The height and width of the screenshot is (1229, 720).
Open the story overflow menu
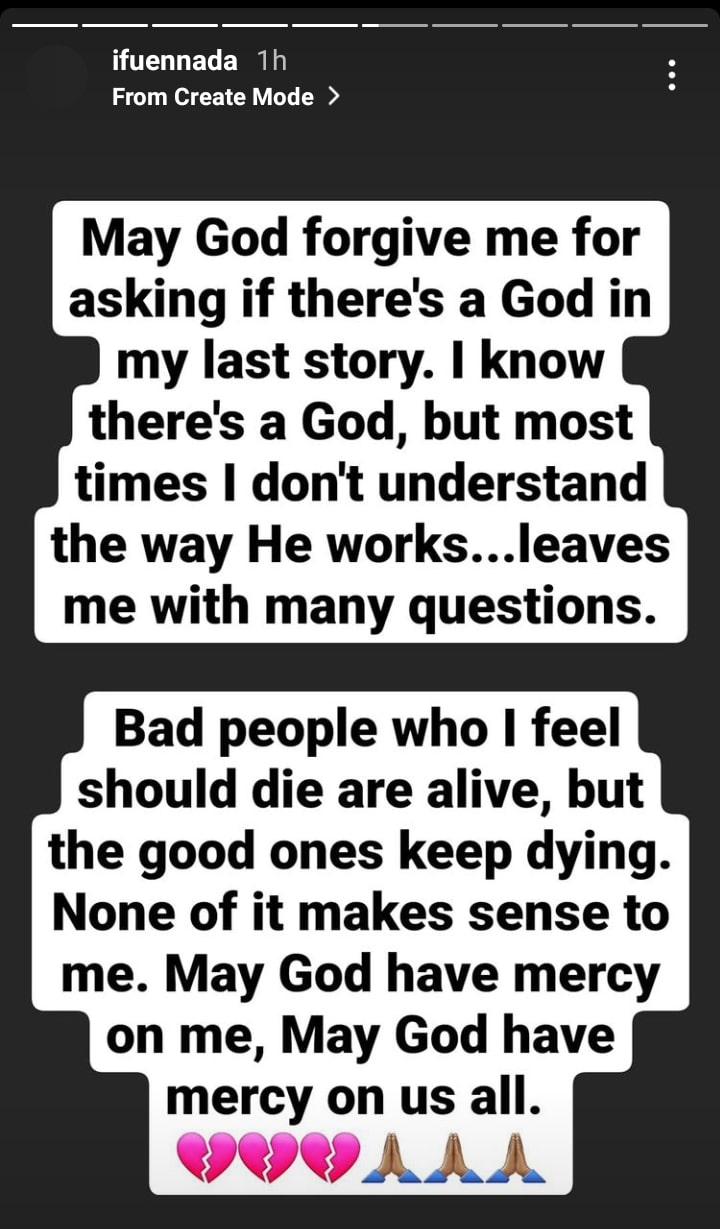(x=672, y=76)
